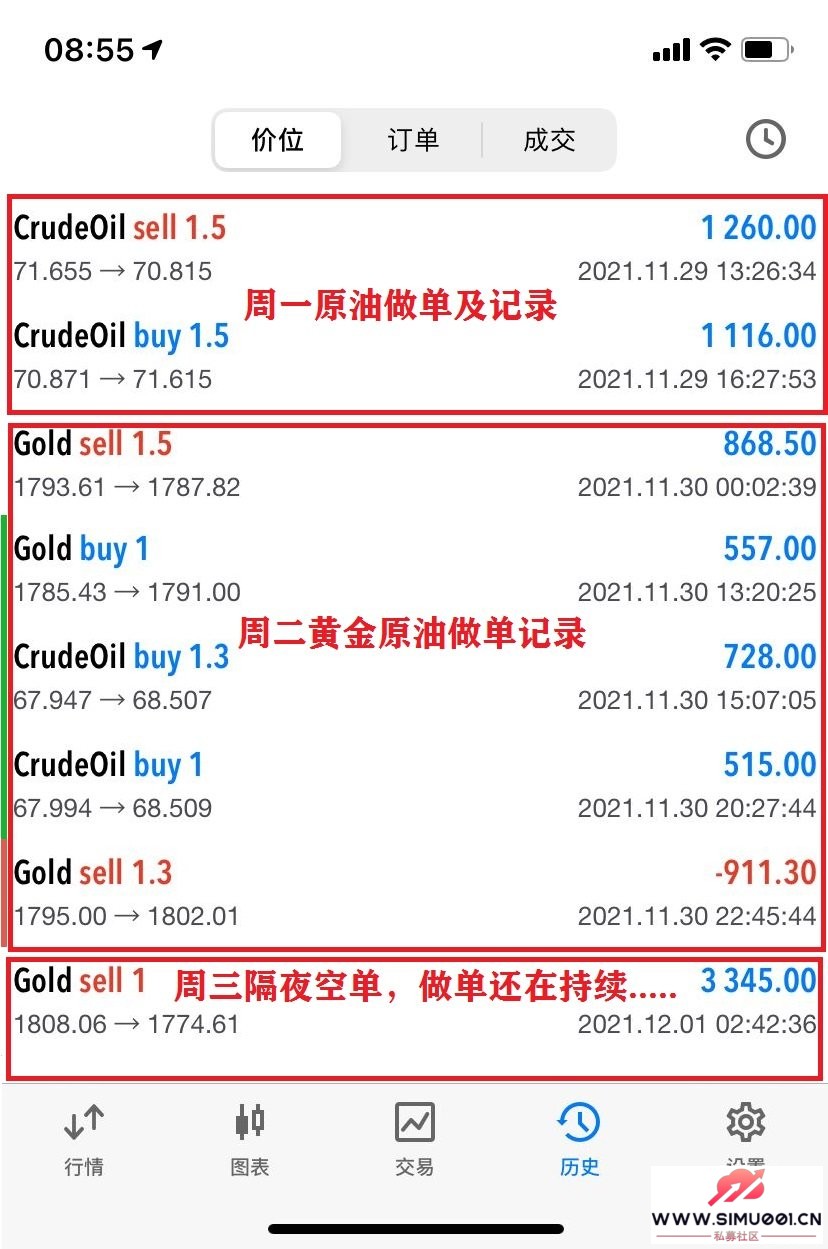This screenshot has height=1249, width=828.
Task: Open the 图表 chart tab
Action: click(249, 1138)
